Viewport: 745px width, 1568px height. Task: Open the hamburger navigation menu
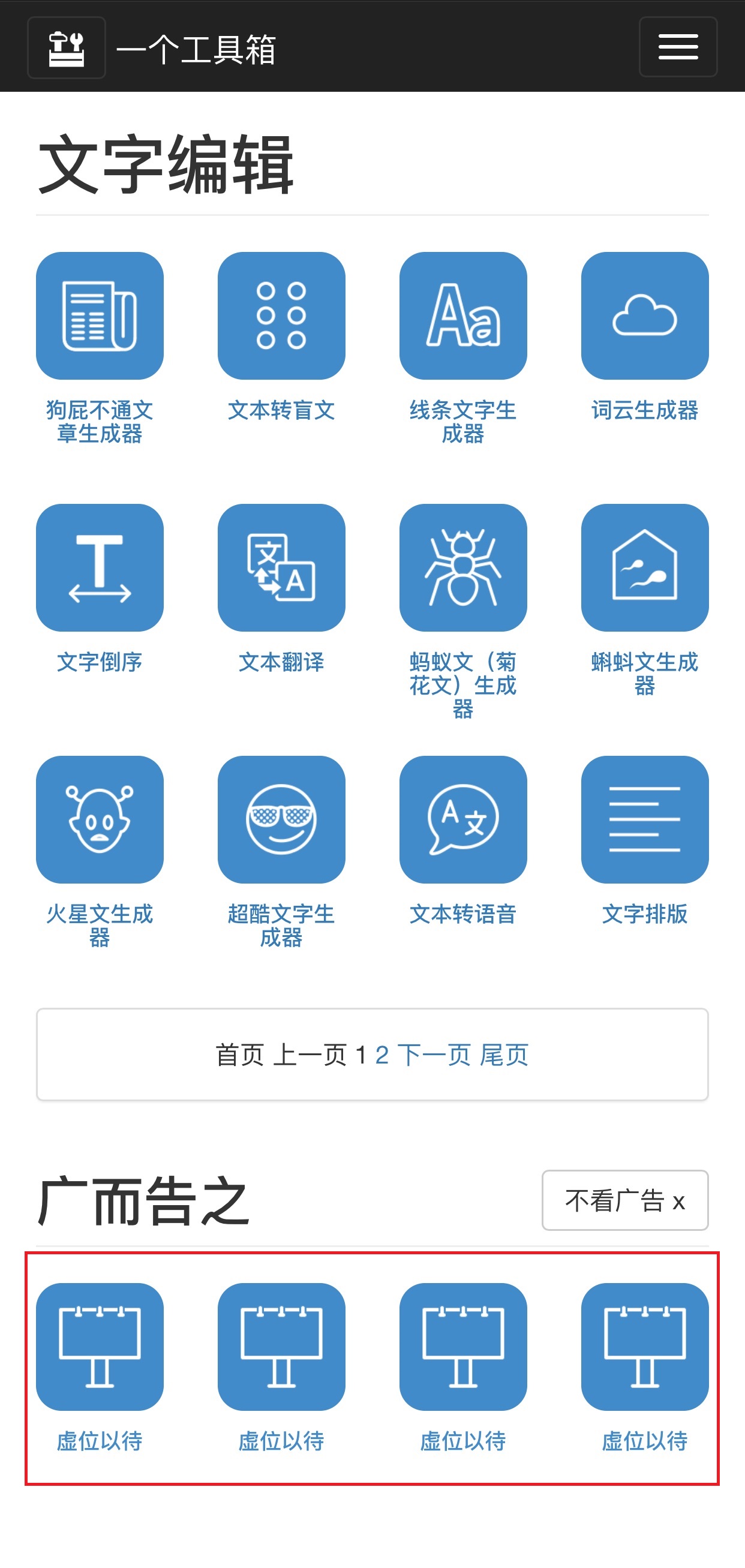(x=677, y=47)
